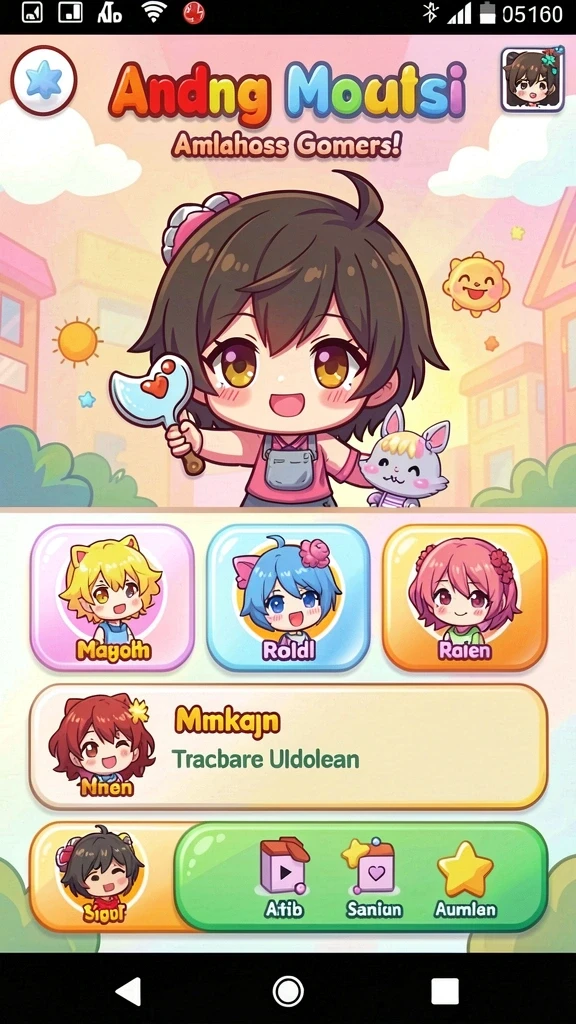The image size is (576, 1024).
Task: Open the profile avatar at top right
Action: 532,80
